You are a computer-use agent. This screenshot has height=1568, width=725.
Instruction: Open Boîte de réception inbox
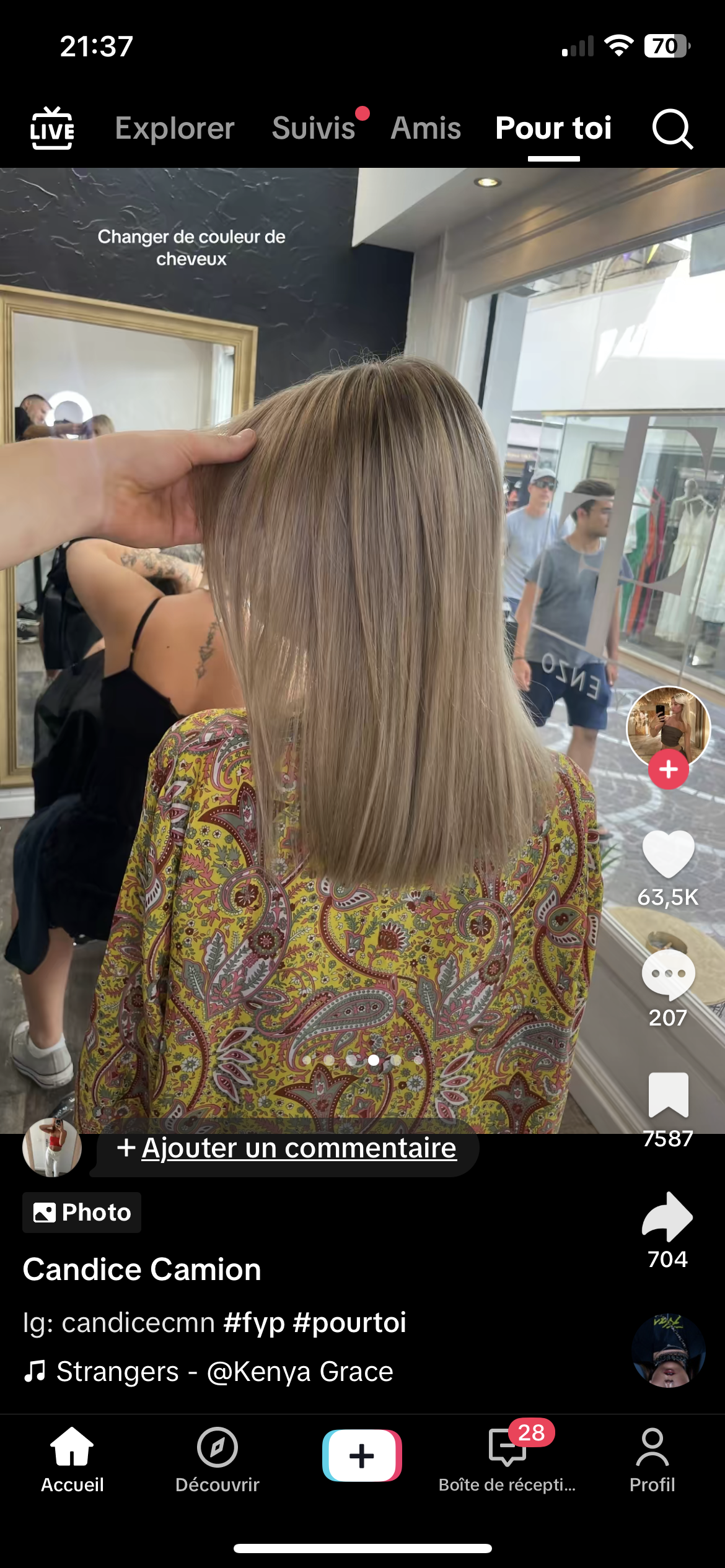pos(507,1458)
